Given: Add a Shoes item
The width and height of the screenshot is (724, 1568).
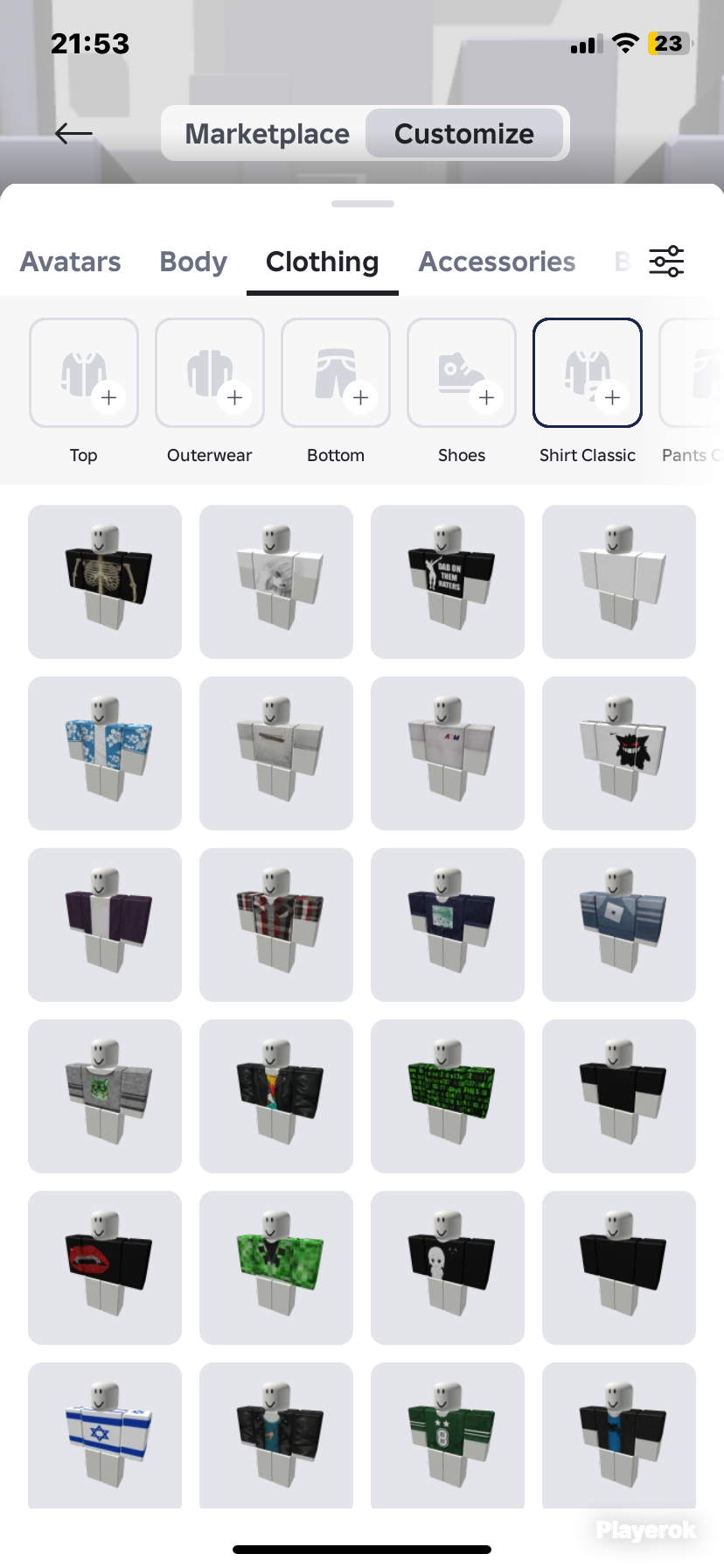Looking at the screenshot, I should [462, 373].
